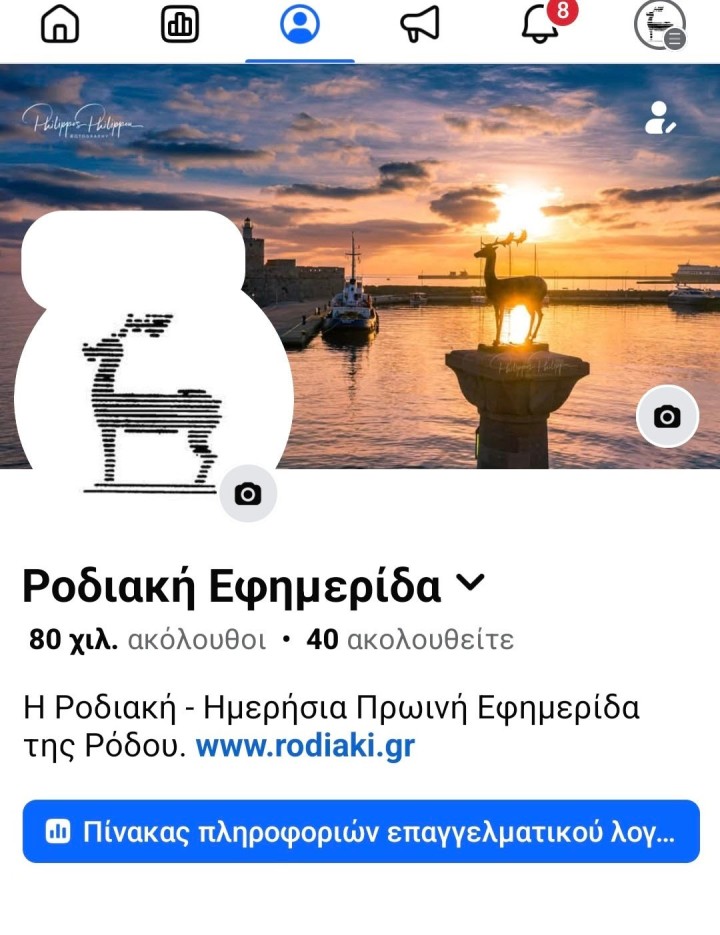Open the notifications bell
Image resolution: width=720 pixels, height=935 pixels.
(541, 25)
